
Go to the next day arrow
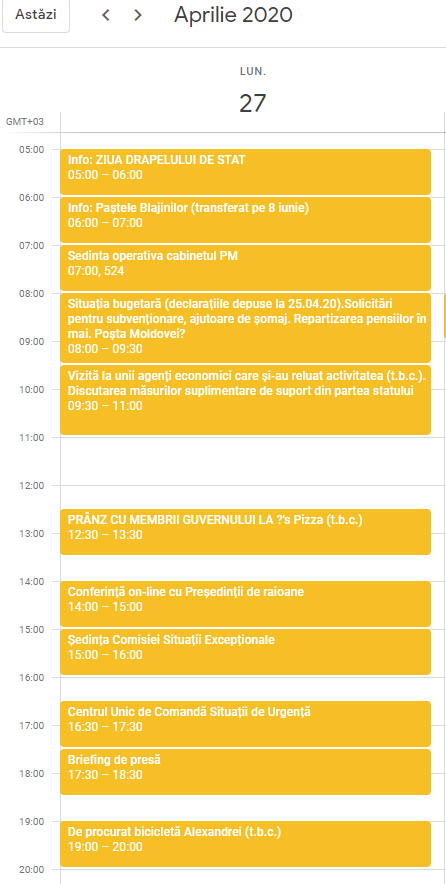[x=138, y=15]
